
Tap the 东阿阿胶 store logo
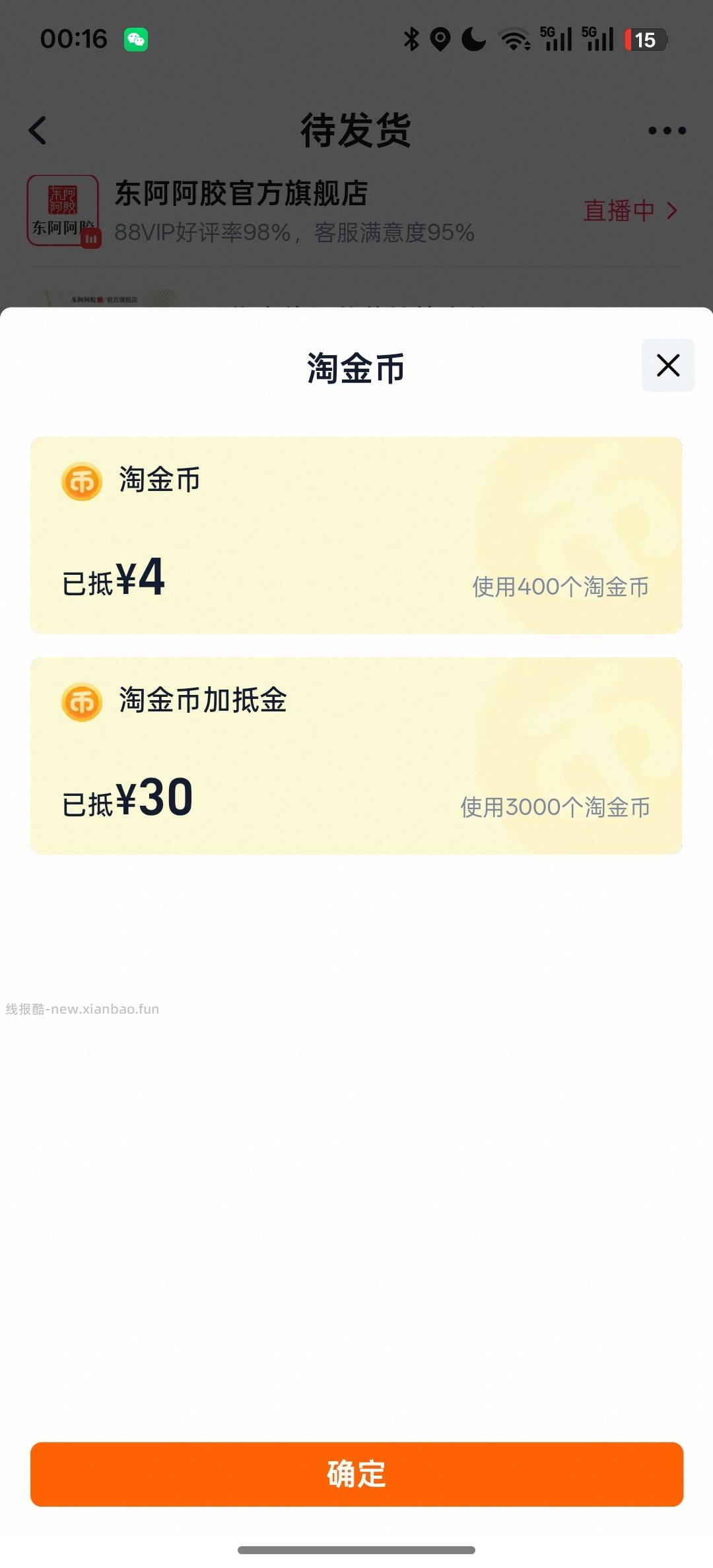tap(63, 210)
